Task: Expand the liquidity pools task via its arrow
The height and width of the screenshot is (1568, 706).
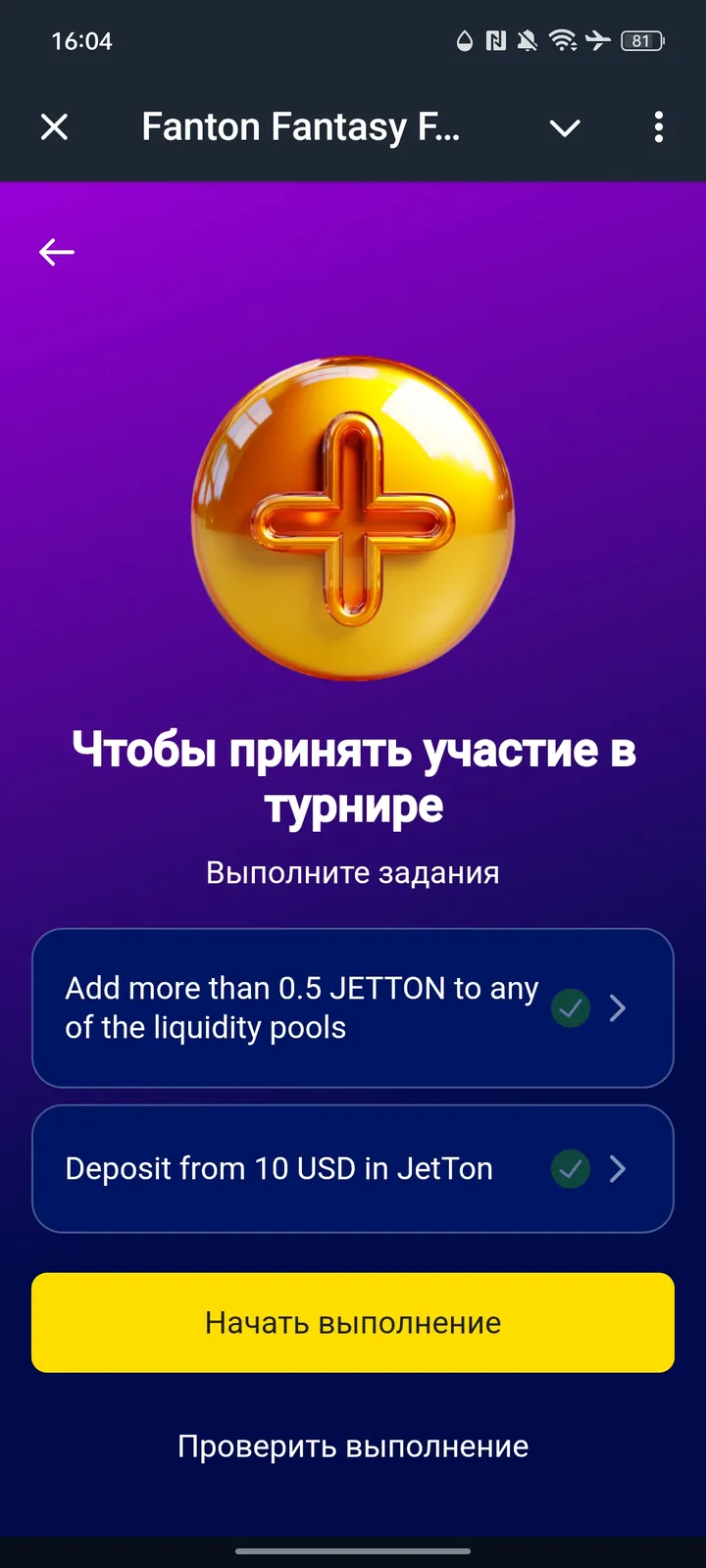Action: (x=617, y=1007)
